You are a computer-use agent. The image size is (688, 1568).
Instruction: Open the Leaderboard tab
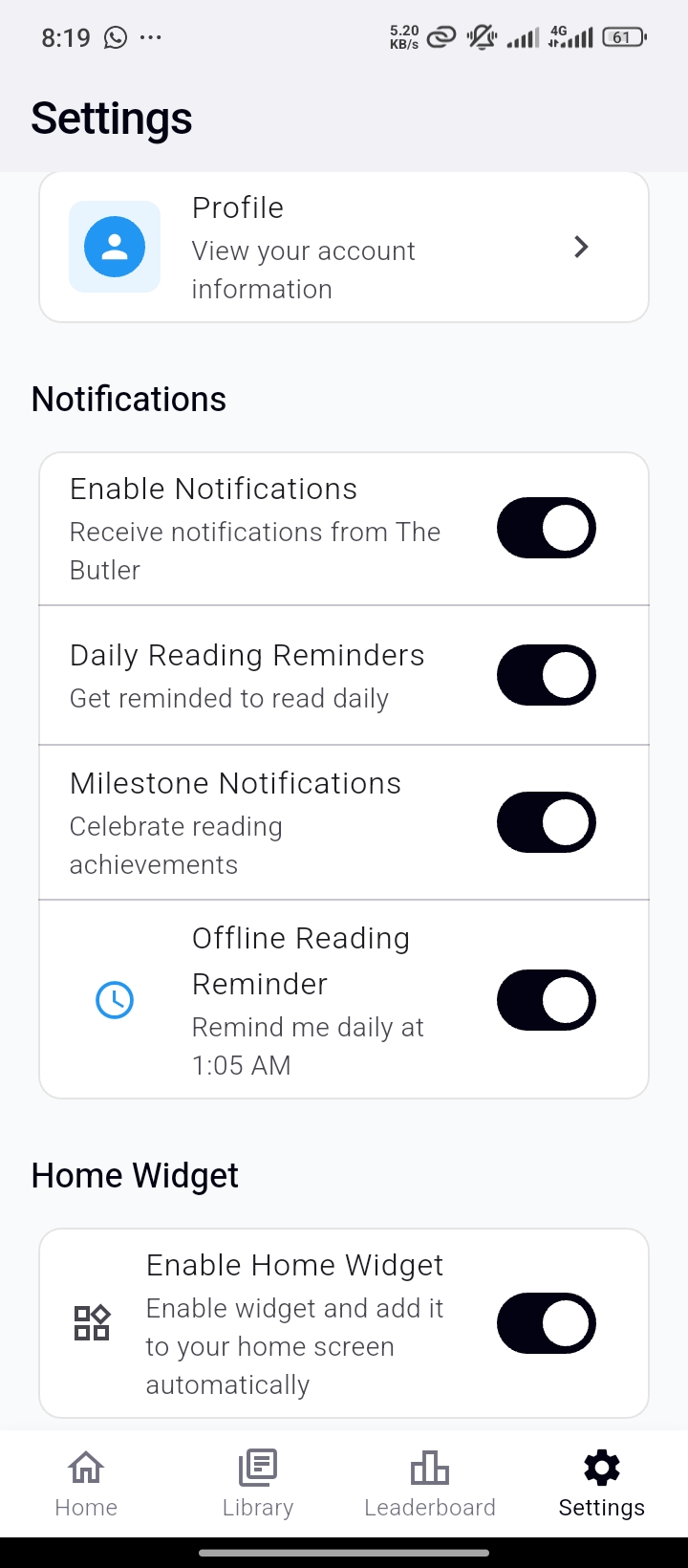[x=430, y=1484]
